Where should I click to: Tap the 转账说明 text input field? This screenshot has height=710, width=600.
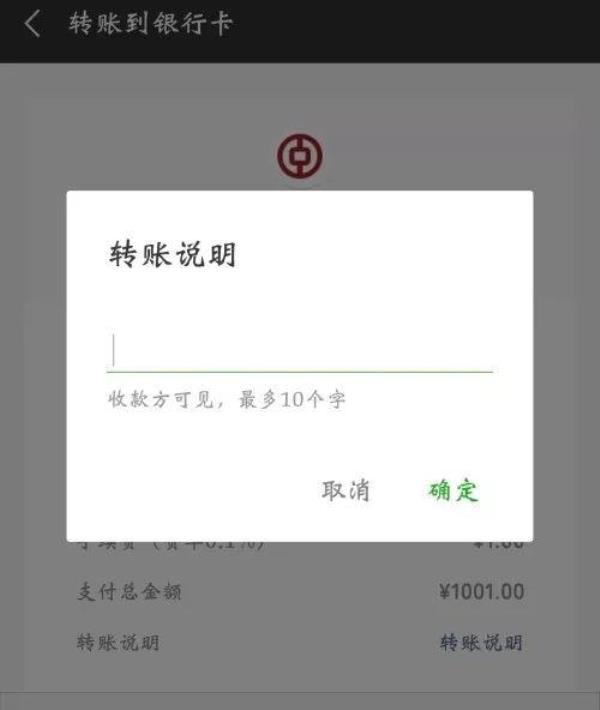[x=300, y=352]
